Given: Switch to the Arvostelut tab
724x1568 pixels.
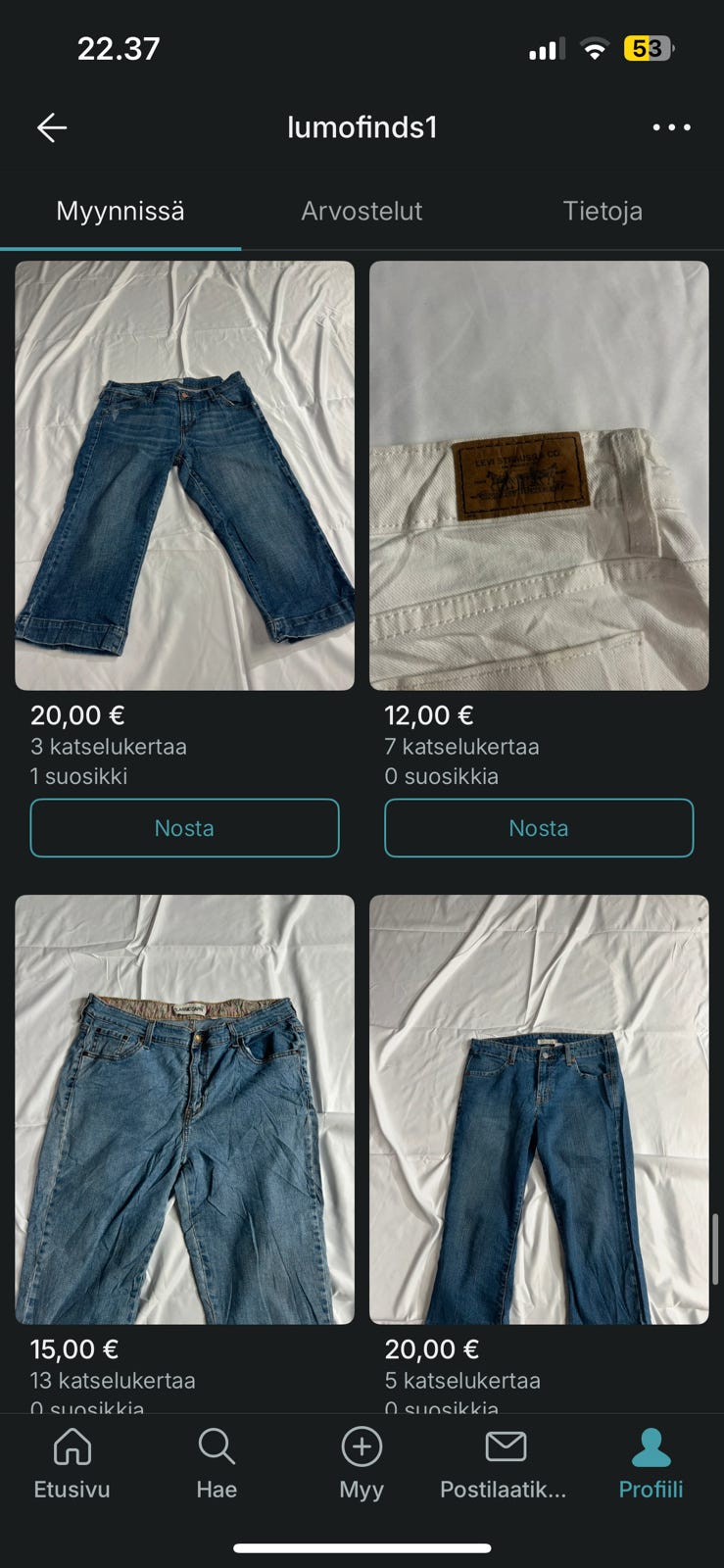Looking at the screenshot, I should tap(362, 211).
